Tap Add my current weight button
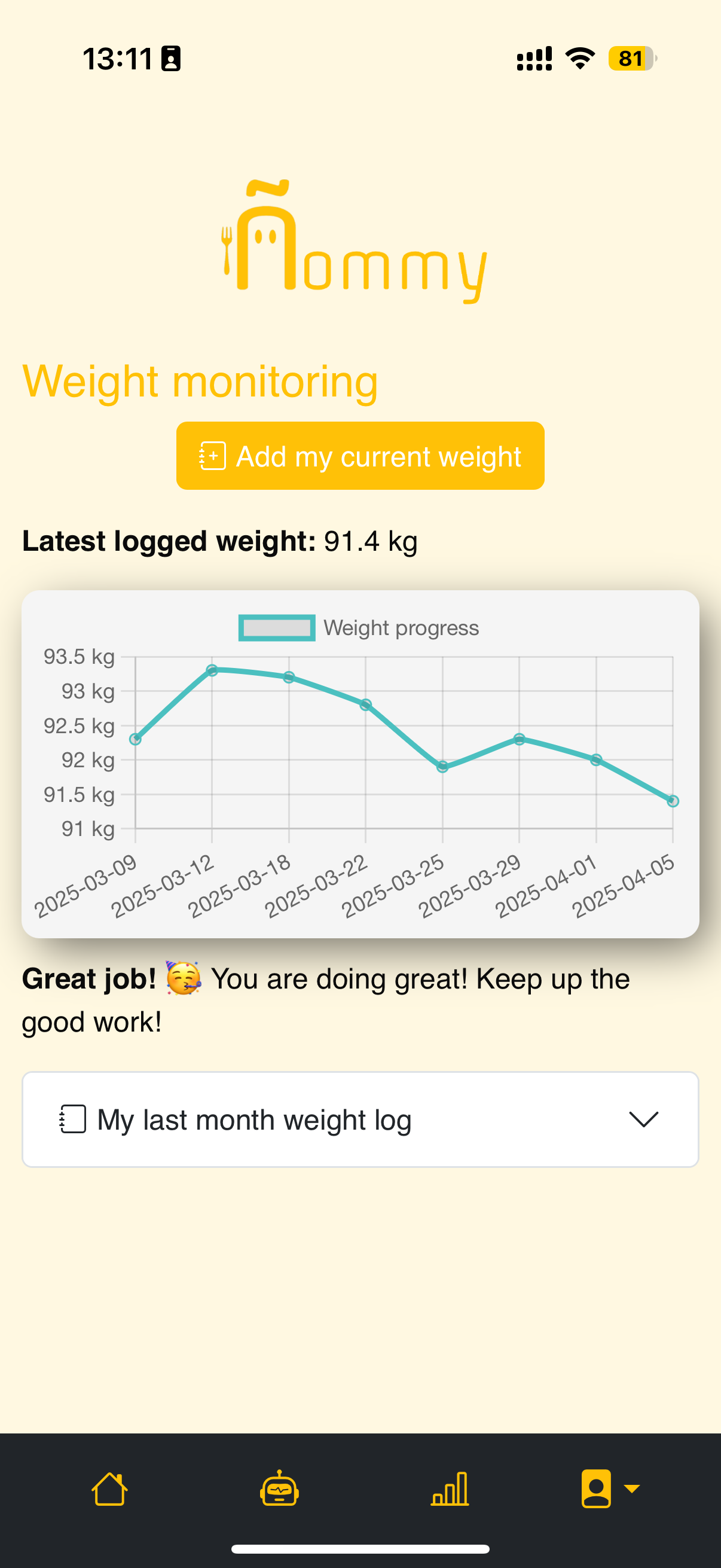 click(360, 456)
